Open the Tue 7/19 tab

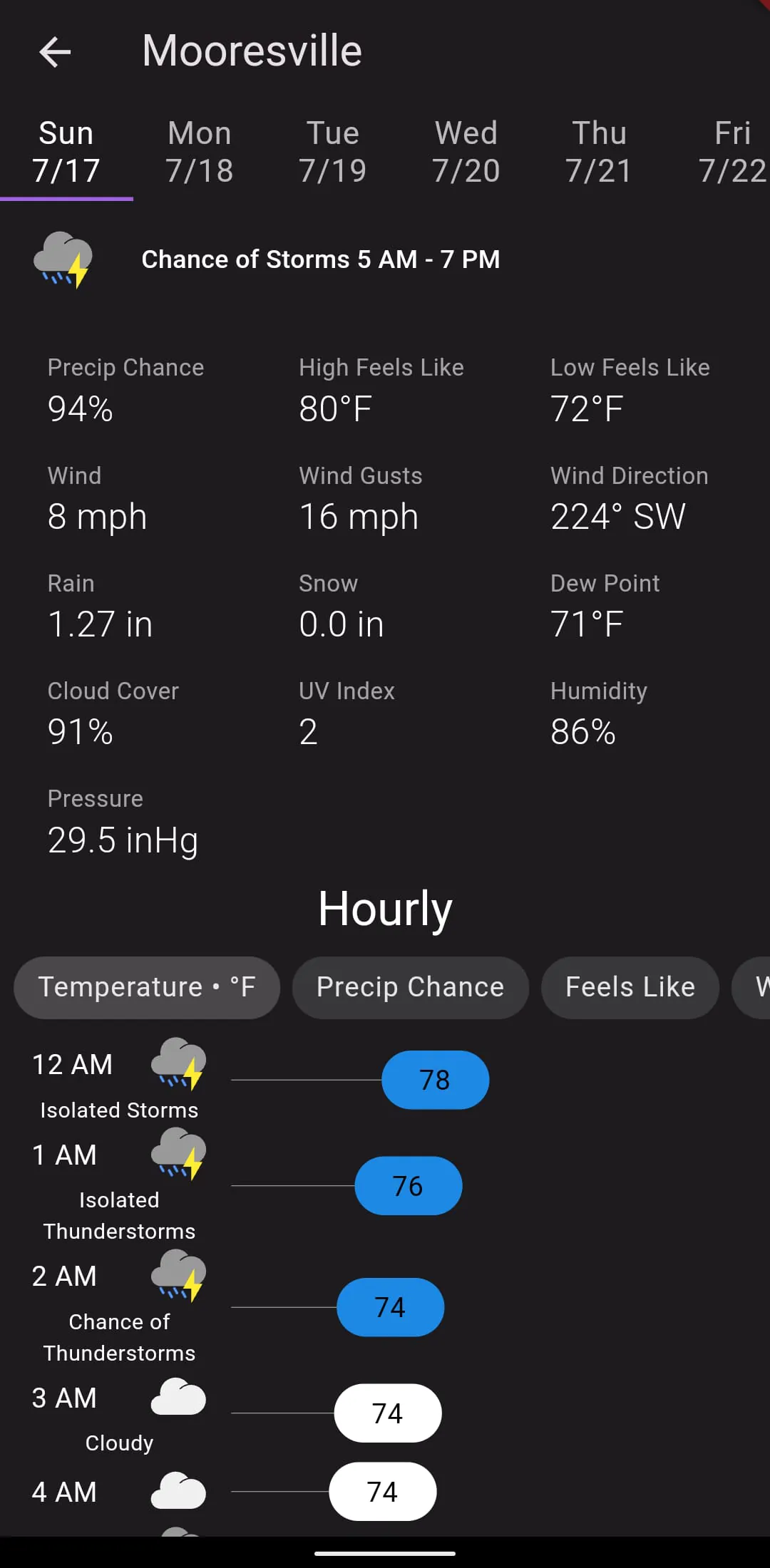(333, 152)
